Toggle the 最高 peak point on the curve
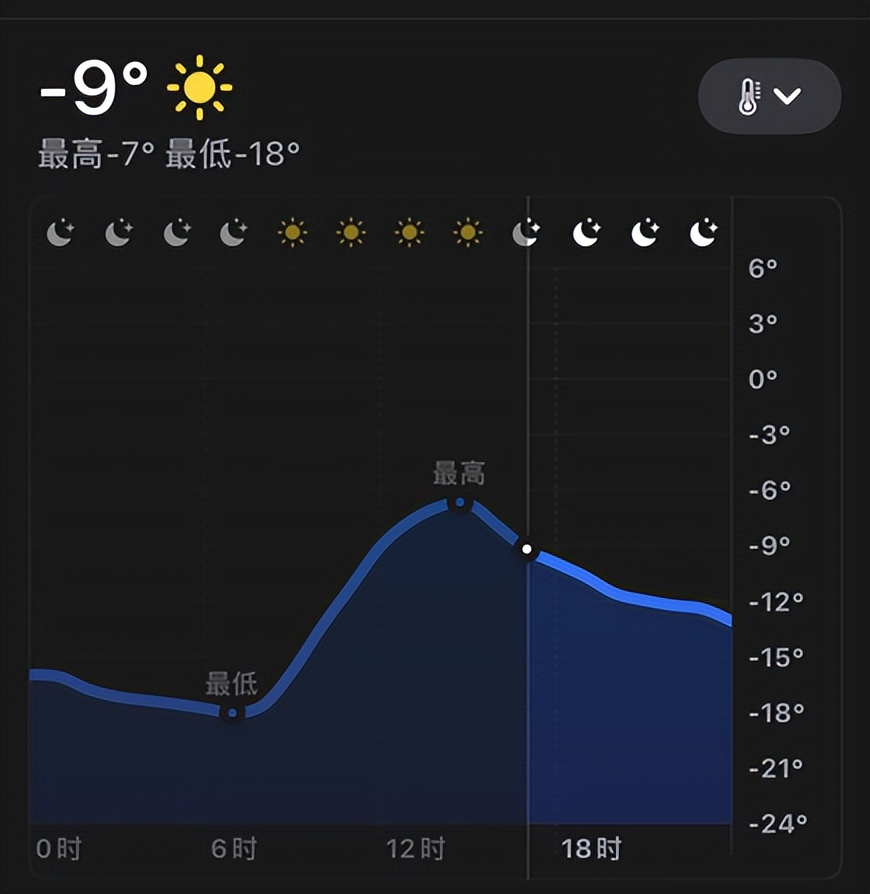The width and height of the screenshot is (870, 894). point(458,505)
